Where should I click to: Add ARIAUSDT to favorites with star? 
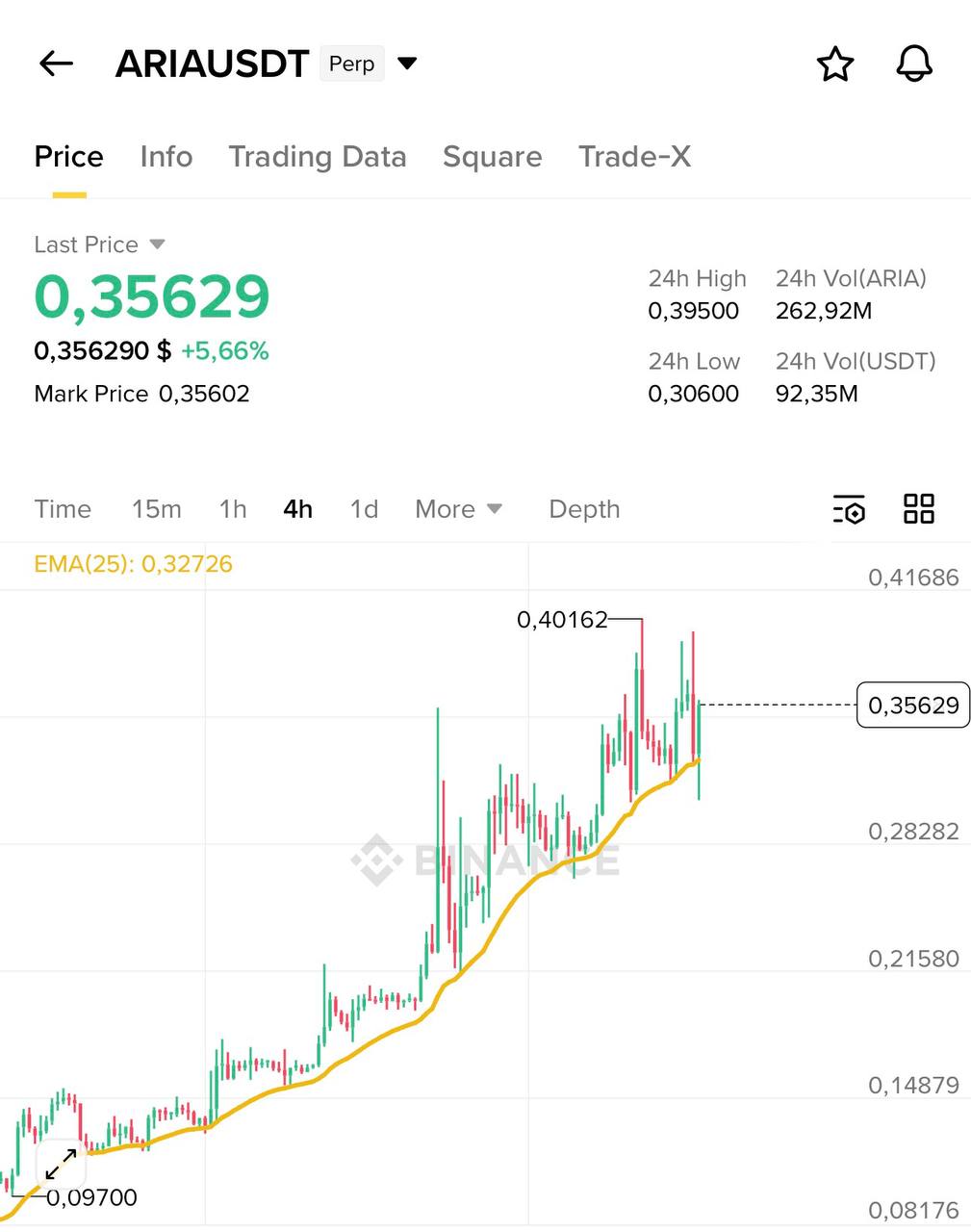coord(834,64)
